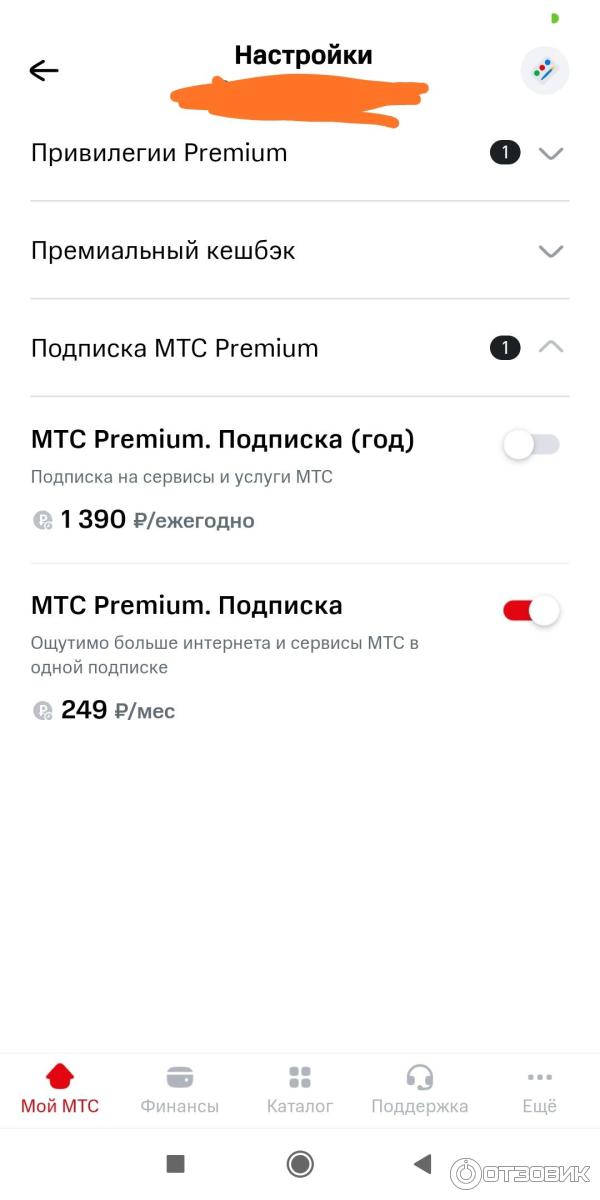Collapse the Подписка МТС Premium section
The height and width of the screenshot is (1200, 600).
pyautogui.click(x=551, y=348)
